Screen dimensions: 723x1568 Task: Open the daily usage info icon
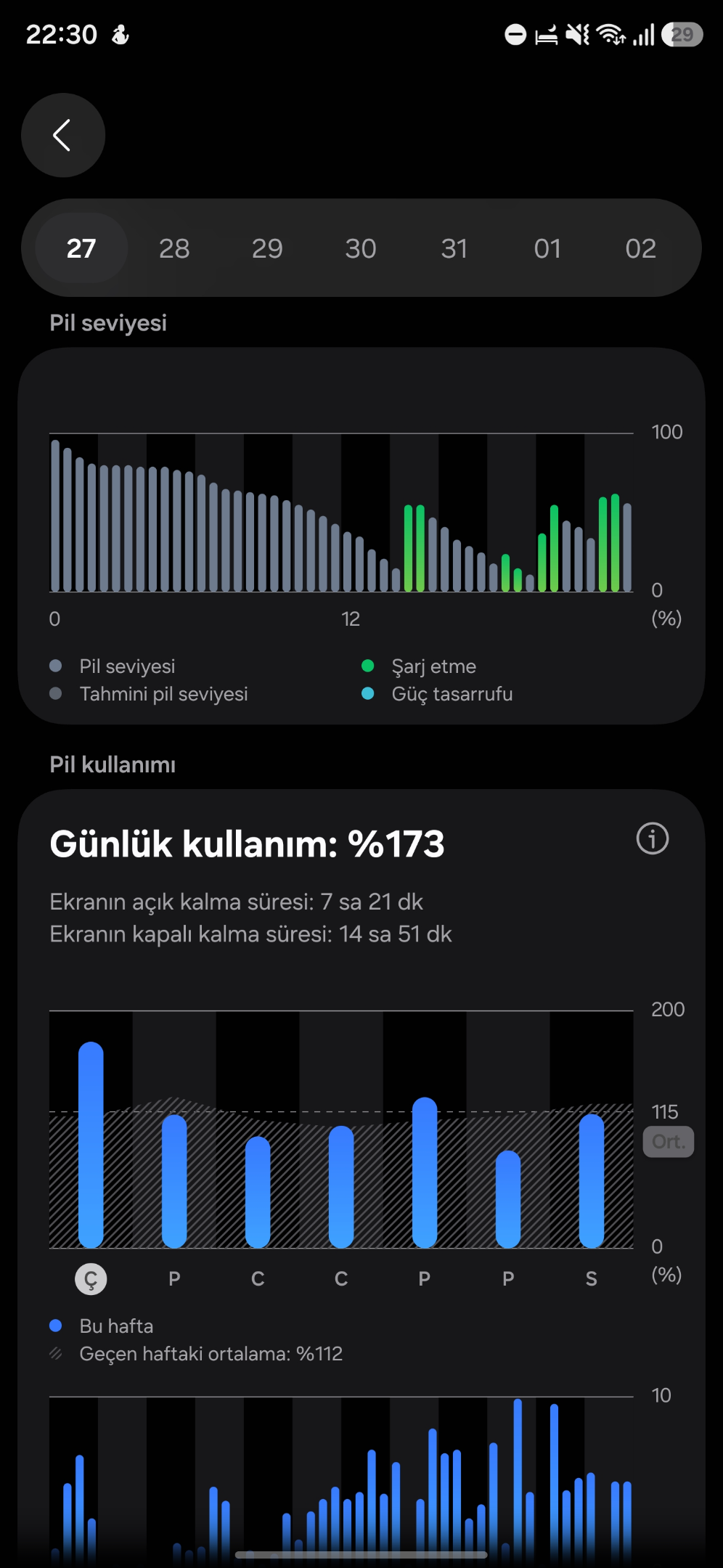pyautogui.click(x=653, y=838)
